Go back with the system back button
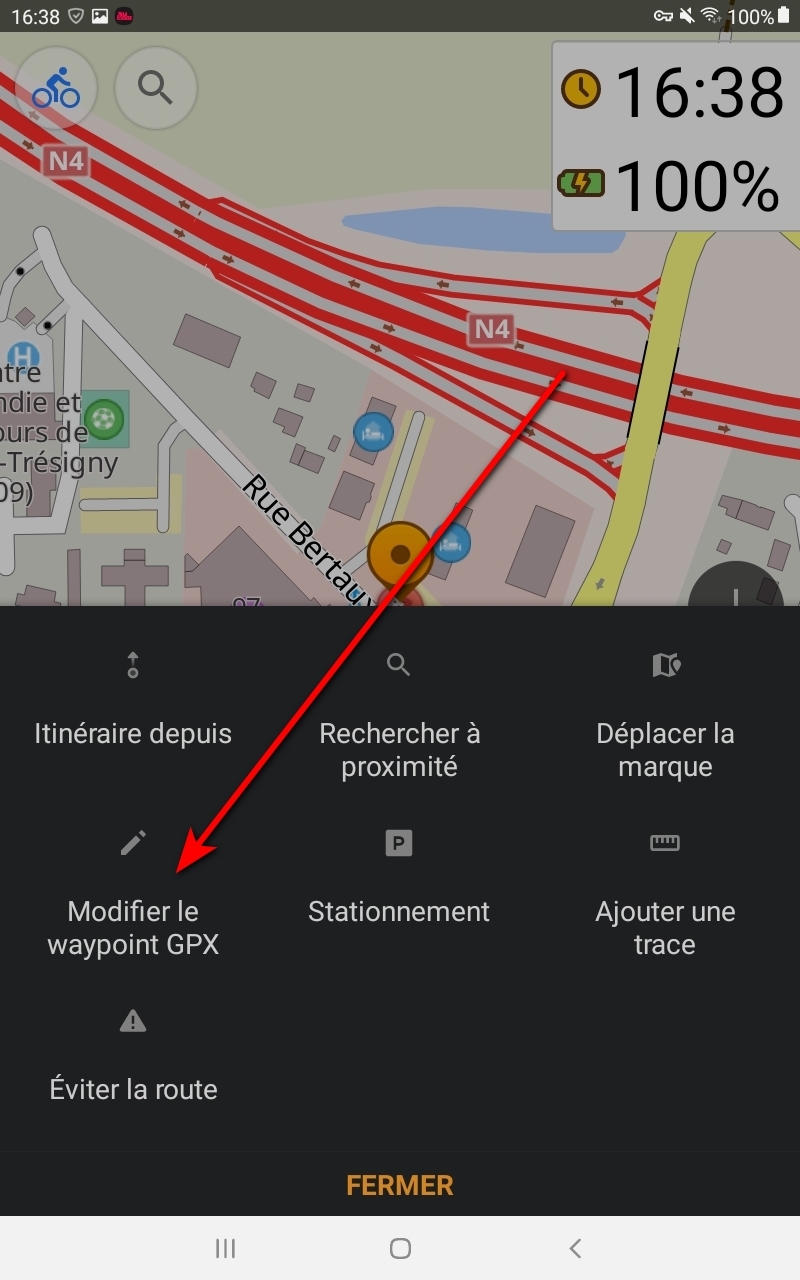Screen dimensions: 800x1280 click(x=575, y=1248)
